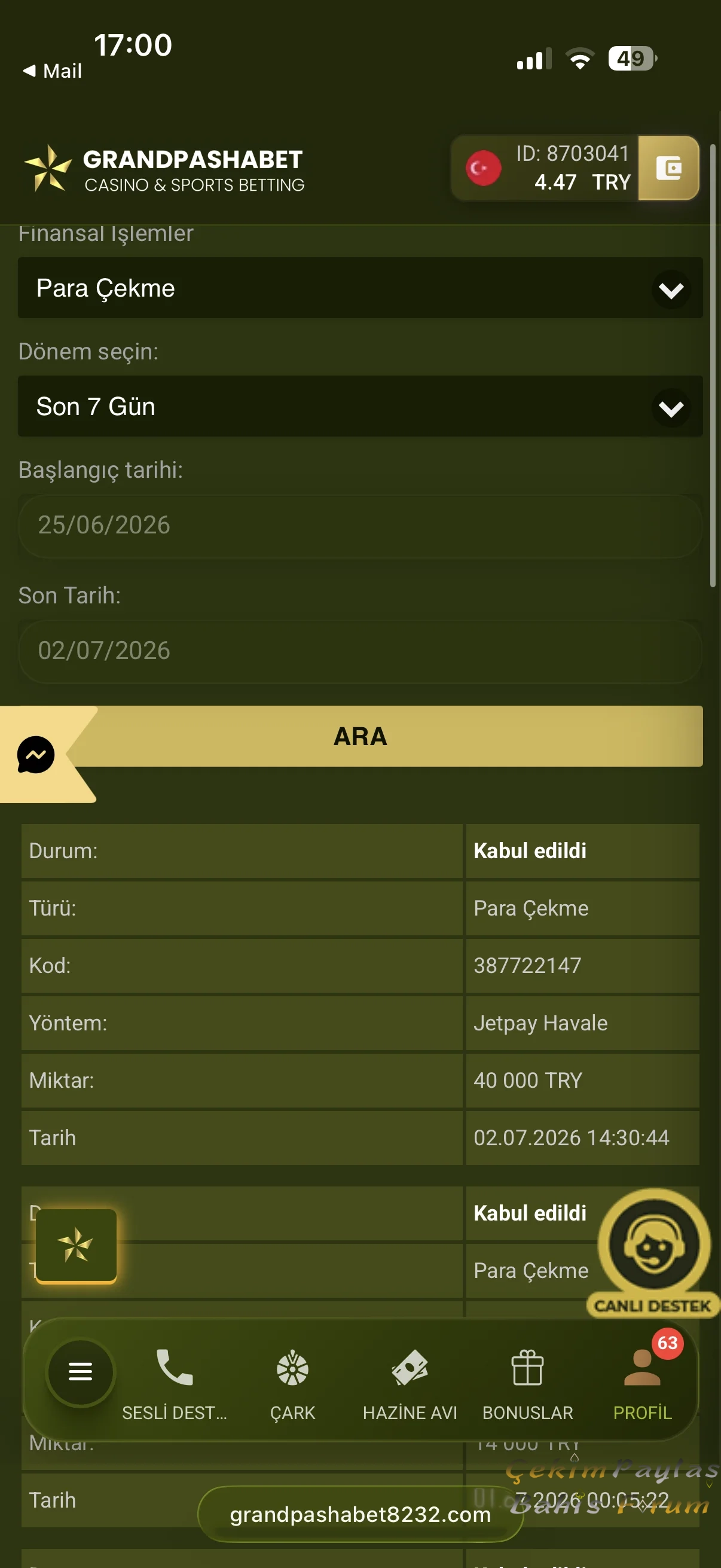Image resolution: width=721 pixels, height=1568 pixels.
Task: Pick the Başlangıç tarihi start date
Action: tap(360, 525)
